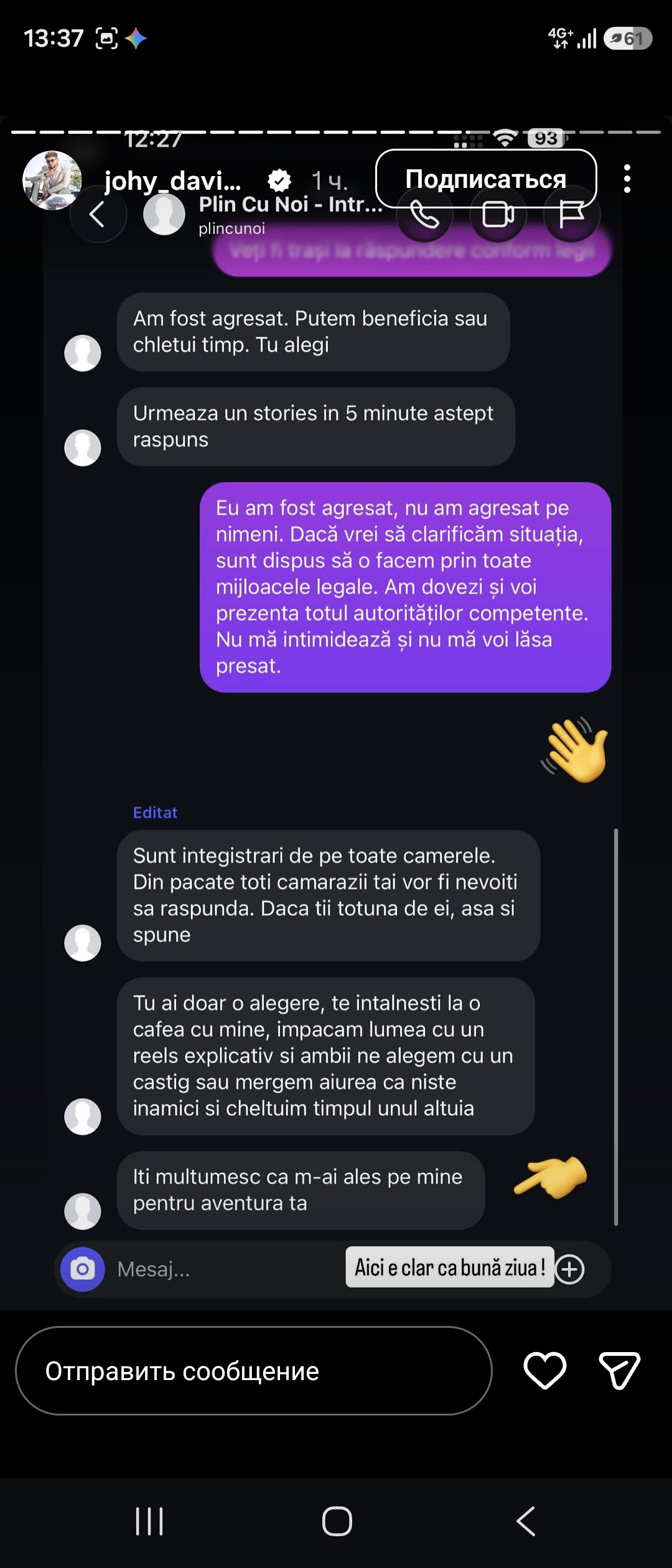Like this story with the heart

545,1371
